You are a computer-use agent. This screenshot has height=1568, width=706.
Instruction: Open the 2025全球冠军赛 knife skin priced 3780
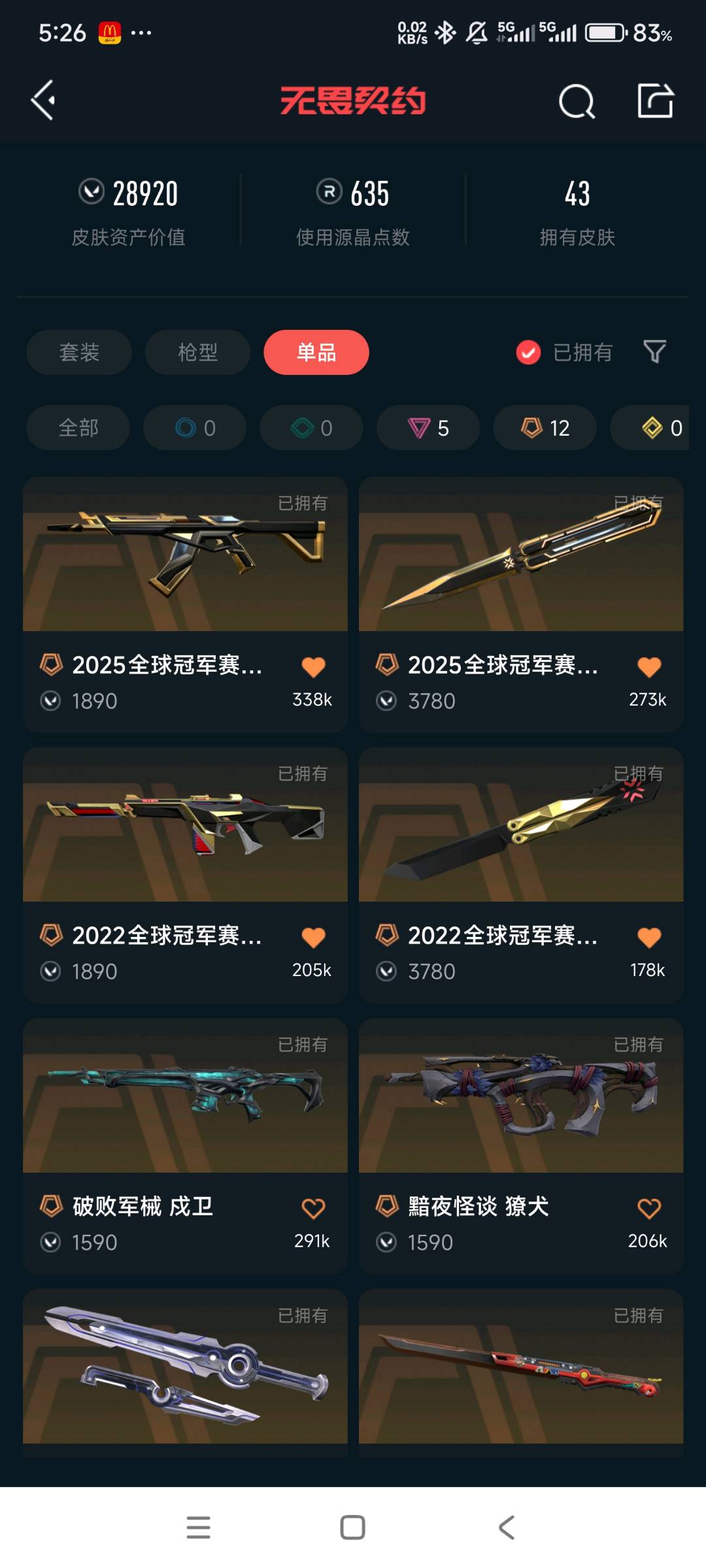pyautogui.click(x=521, y=604)
